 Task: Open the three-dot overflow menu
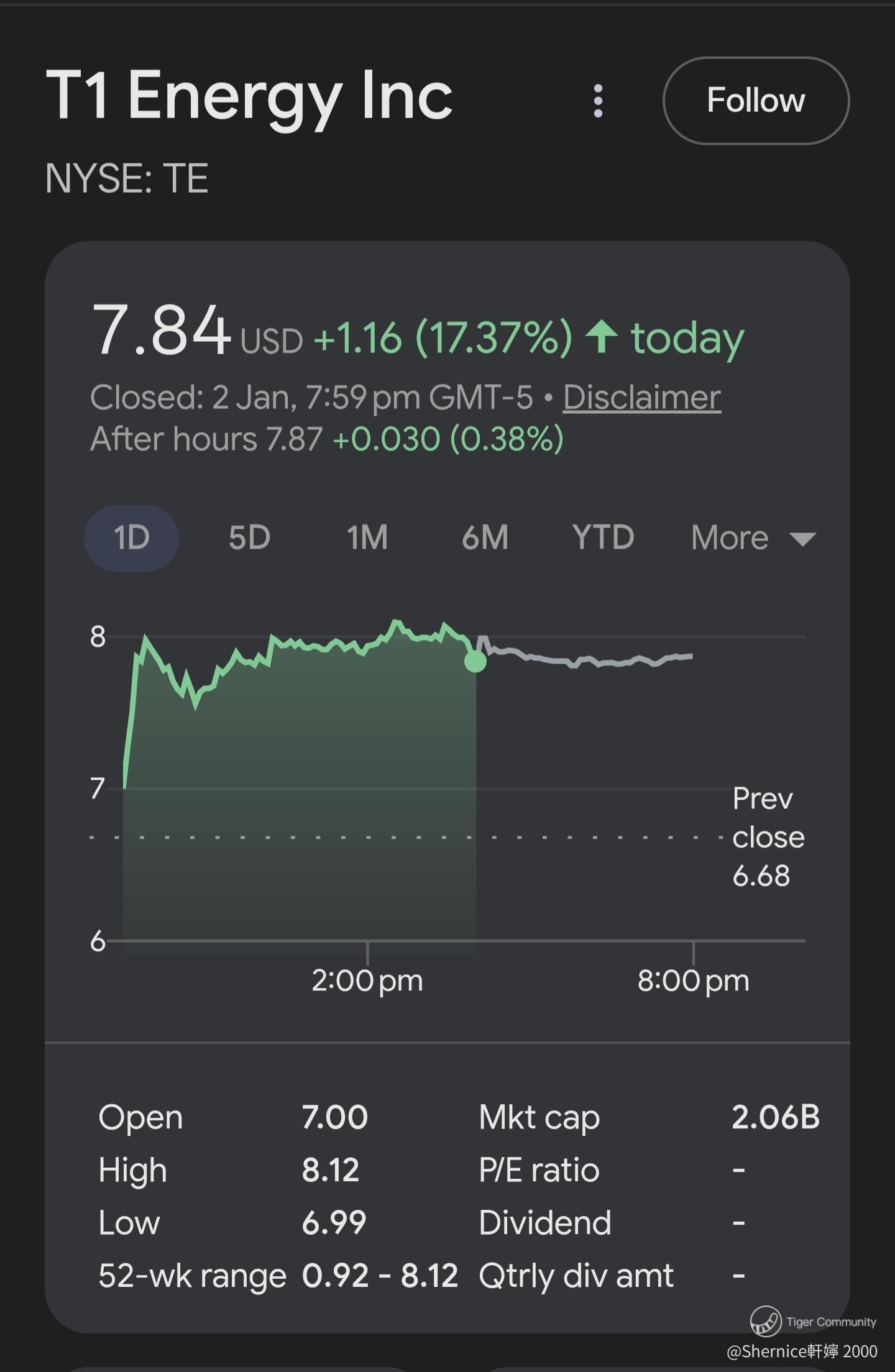coord(598,101)
